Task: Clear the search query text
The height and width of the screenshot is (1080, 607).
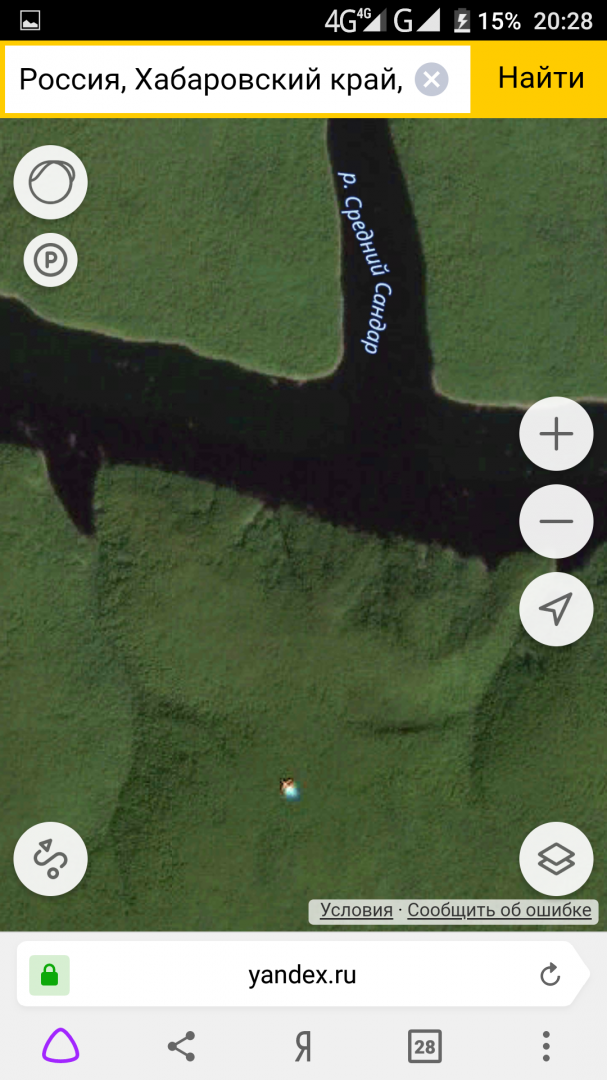Action: 432,79
